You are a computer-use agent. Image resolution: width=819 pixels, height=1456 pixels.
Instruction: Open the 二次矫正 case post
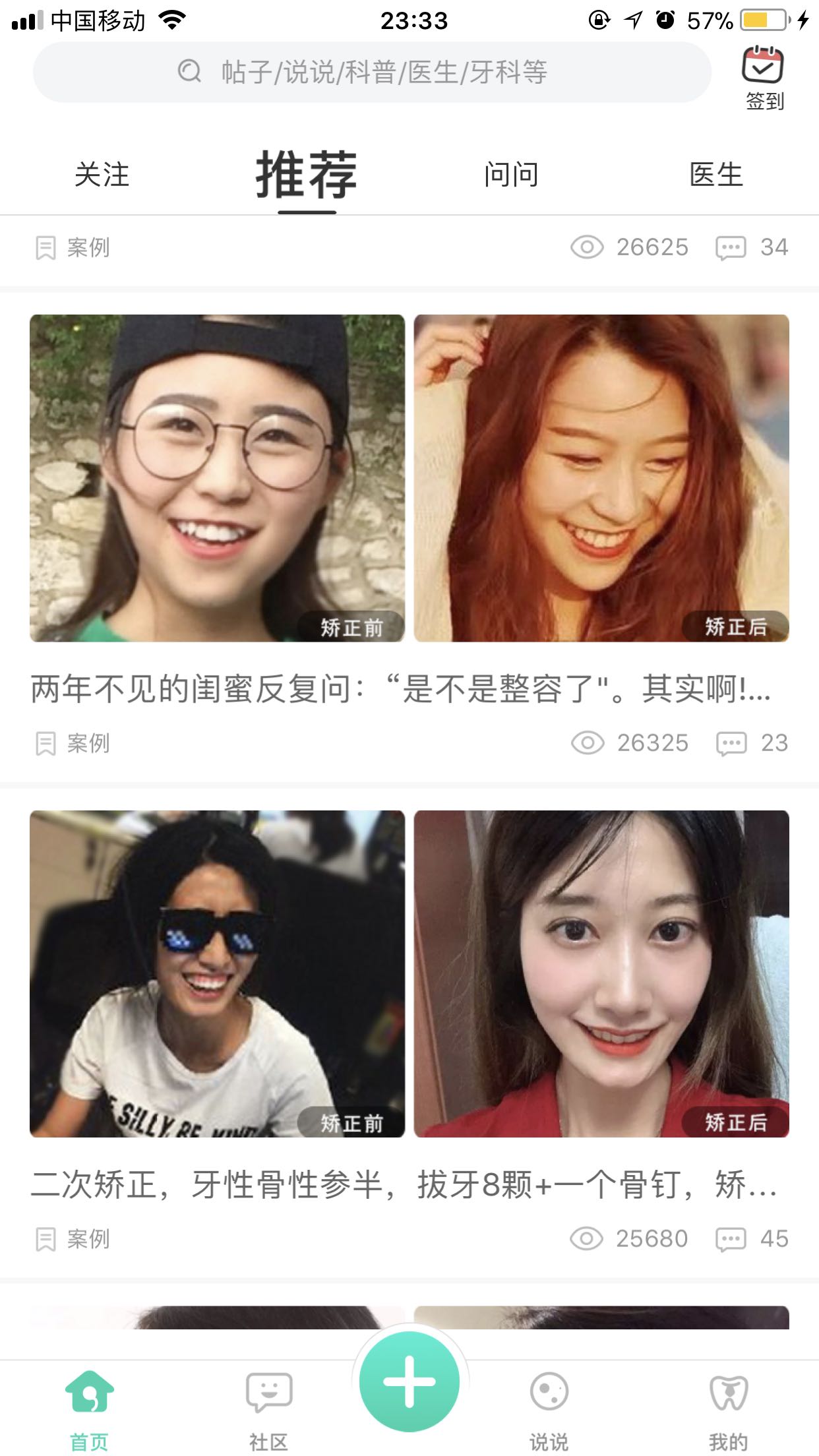click(x=402, y=1186)
